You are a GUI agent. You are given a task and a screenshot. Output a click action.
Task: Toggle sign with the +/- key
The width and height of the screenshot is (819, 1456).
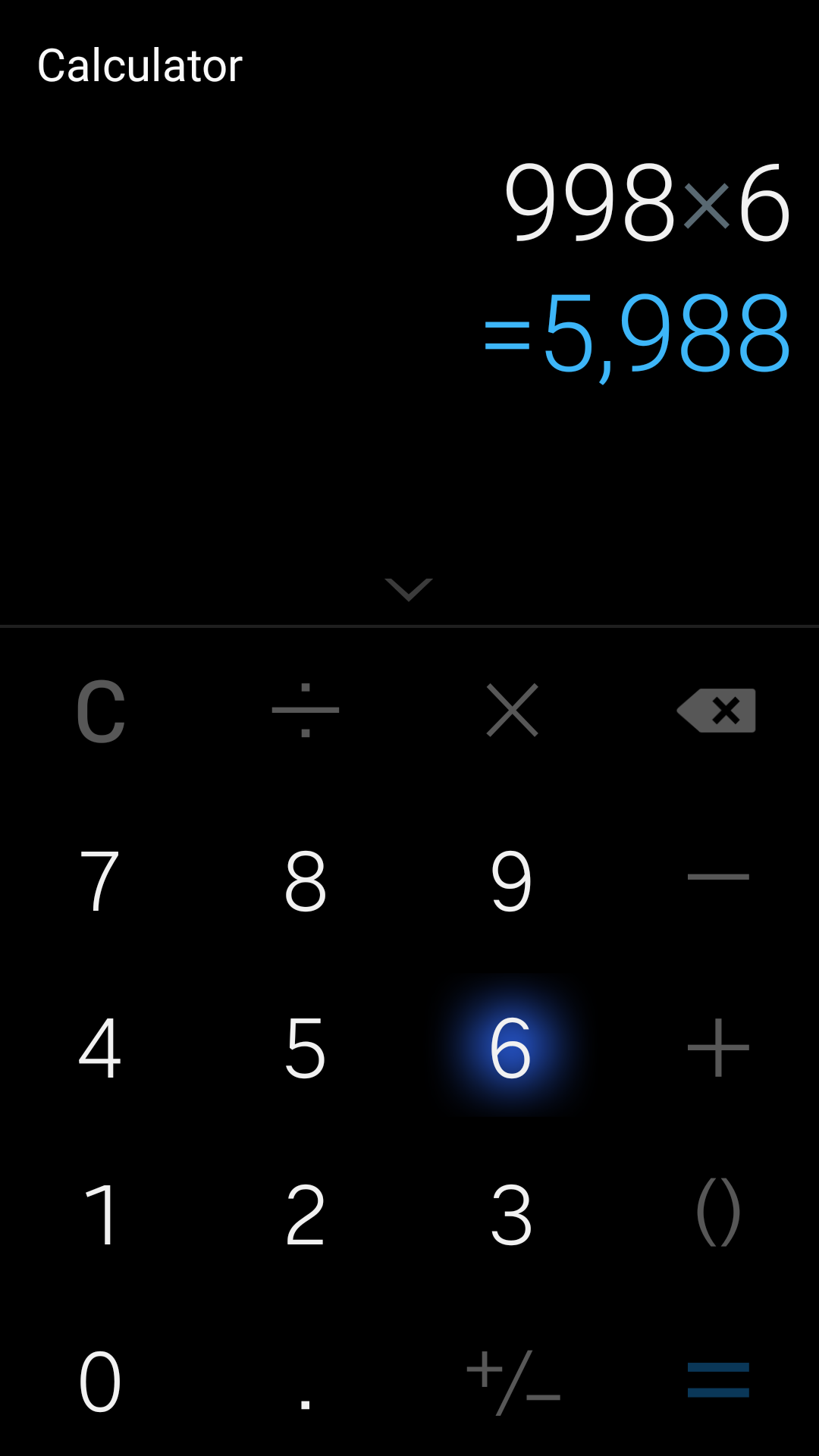point(513,1382)
